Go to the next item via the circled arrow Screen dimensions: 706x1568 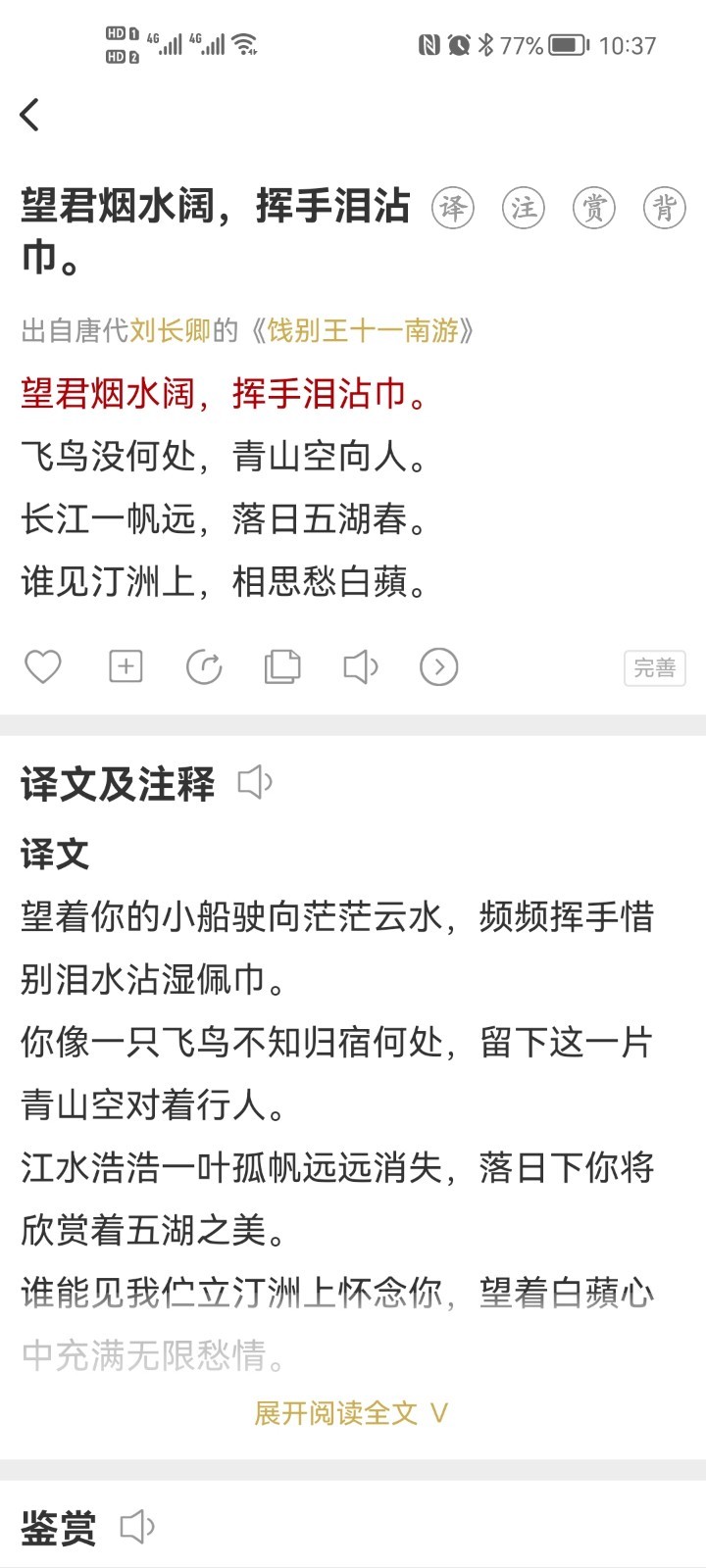coord(439,667)
